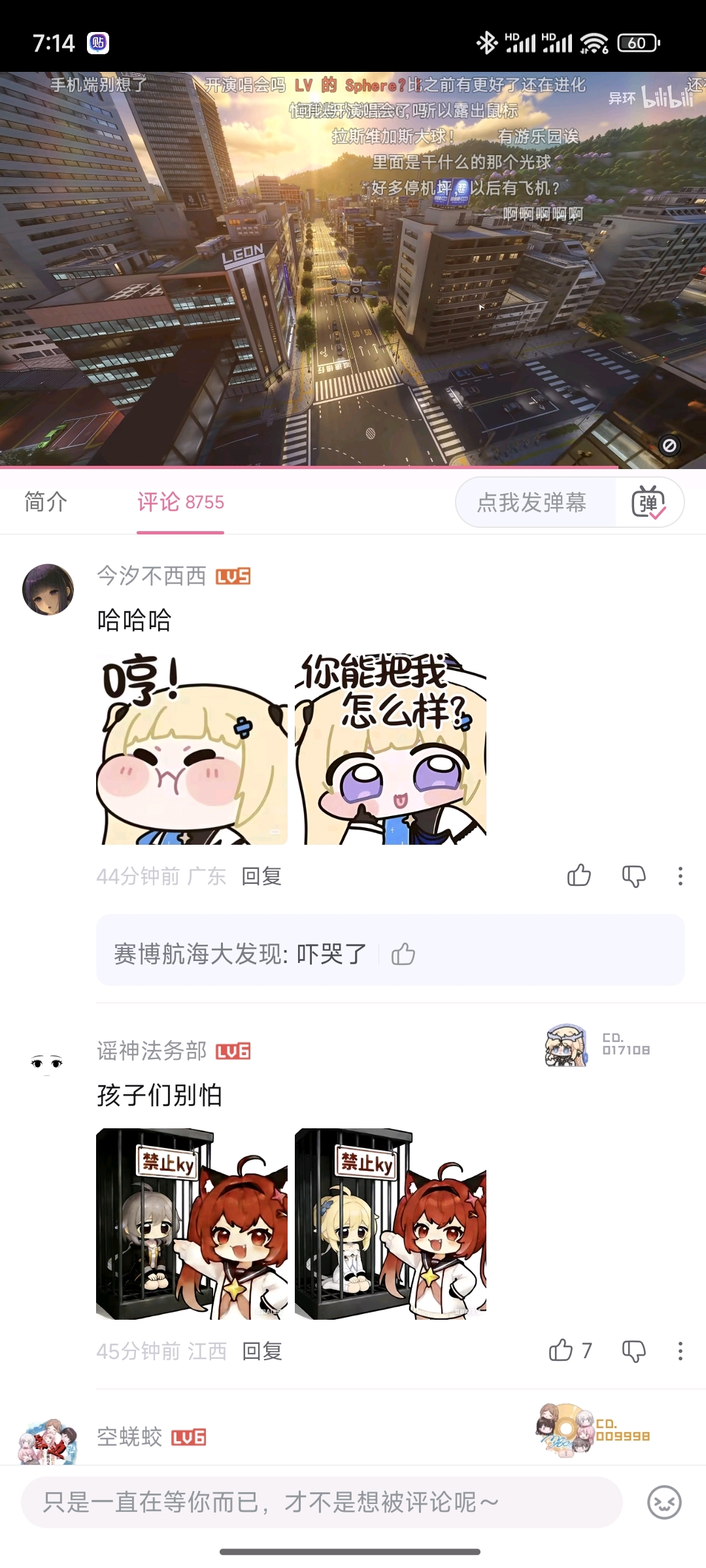Viewport: 706px width, 1568px height.
Task: Reply to 今汐不西西's comment
Action: [x=261, y=876]
